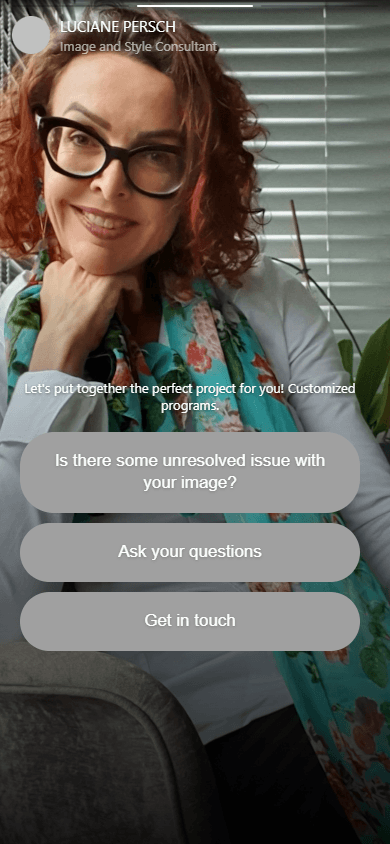Tap the Ask your questions button
Screen dimensions: 390x844
pyautogui.click(x=190, y=552)
